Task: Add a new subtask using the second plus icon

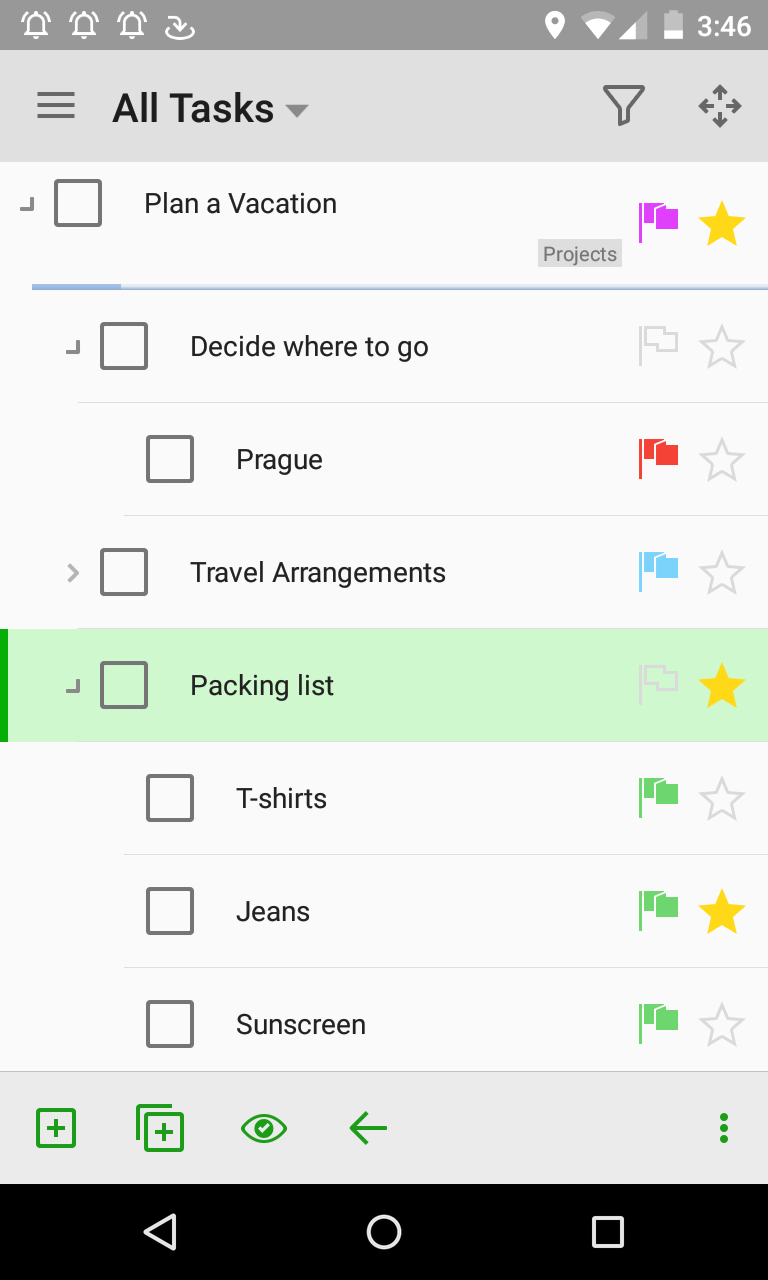Action: (x=160, y=1127)
